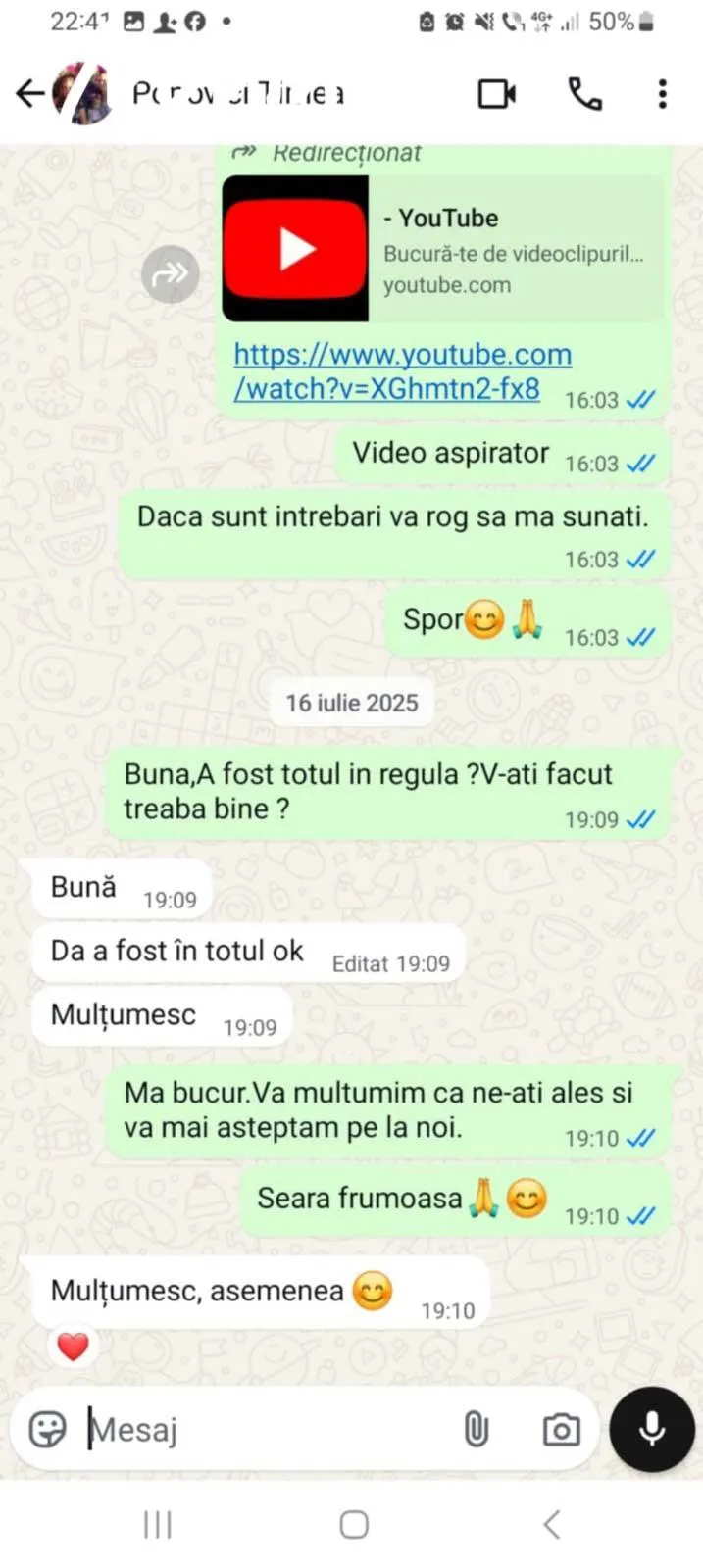Open the recent apps view
The image size is (703, 1568).
pyautogui.click(x=158, y=1524)
